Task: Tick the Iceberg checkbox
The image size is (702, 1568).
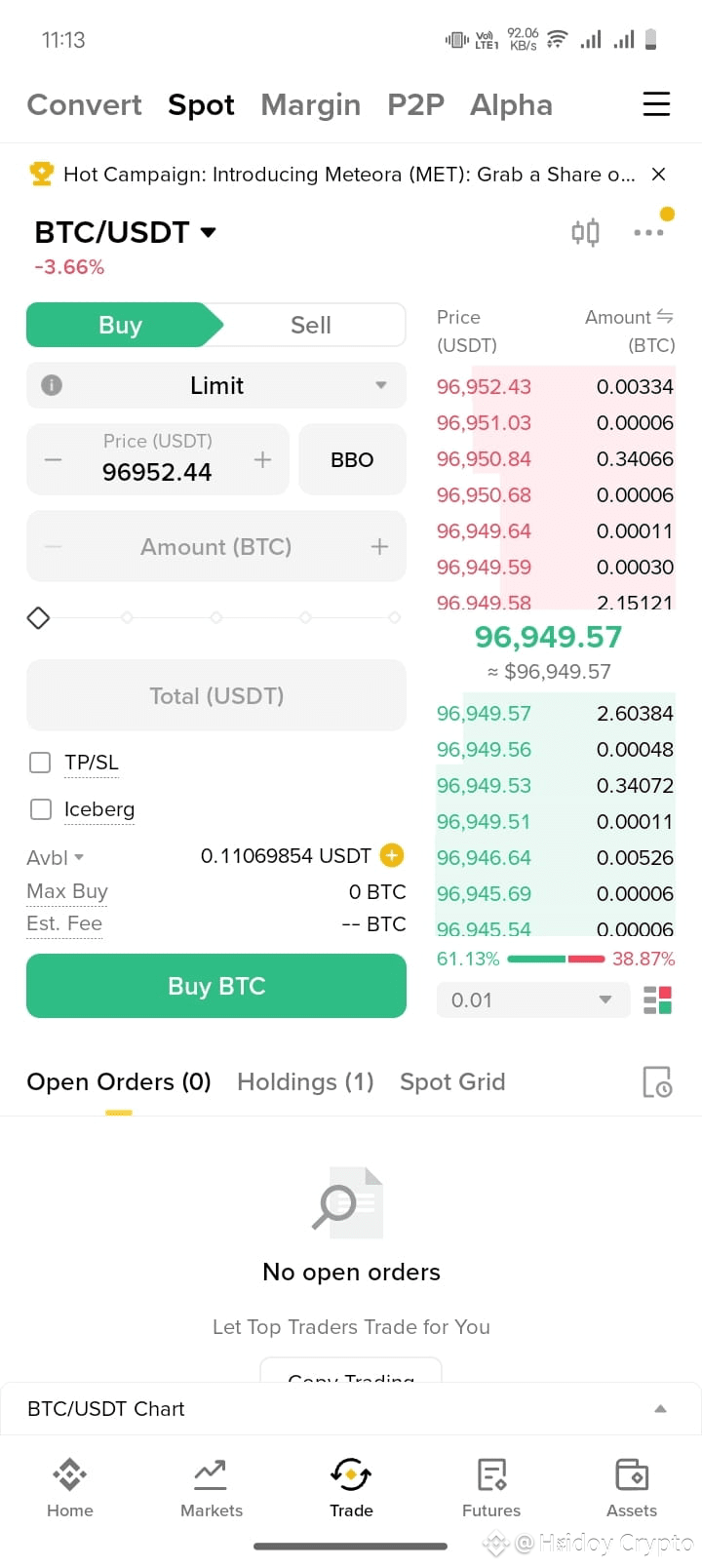Action: (40, 809)
